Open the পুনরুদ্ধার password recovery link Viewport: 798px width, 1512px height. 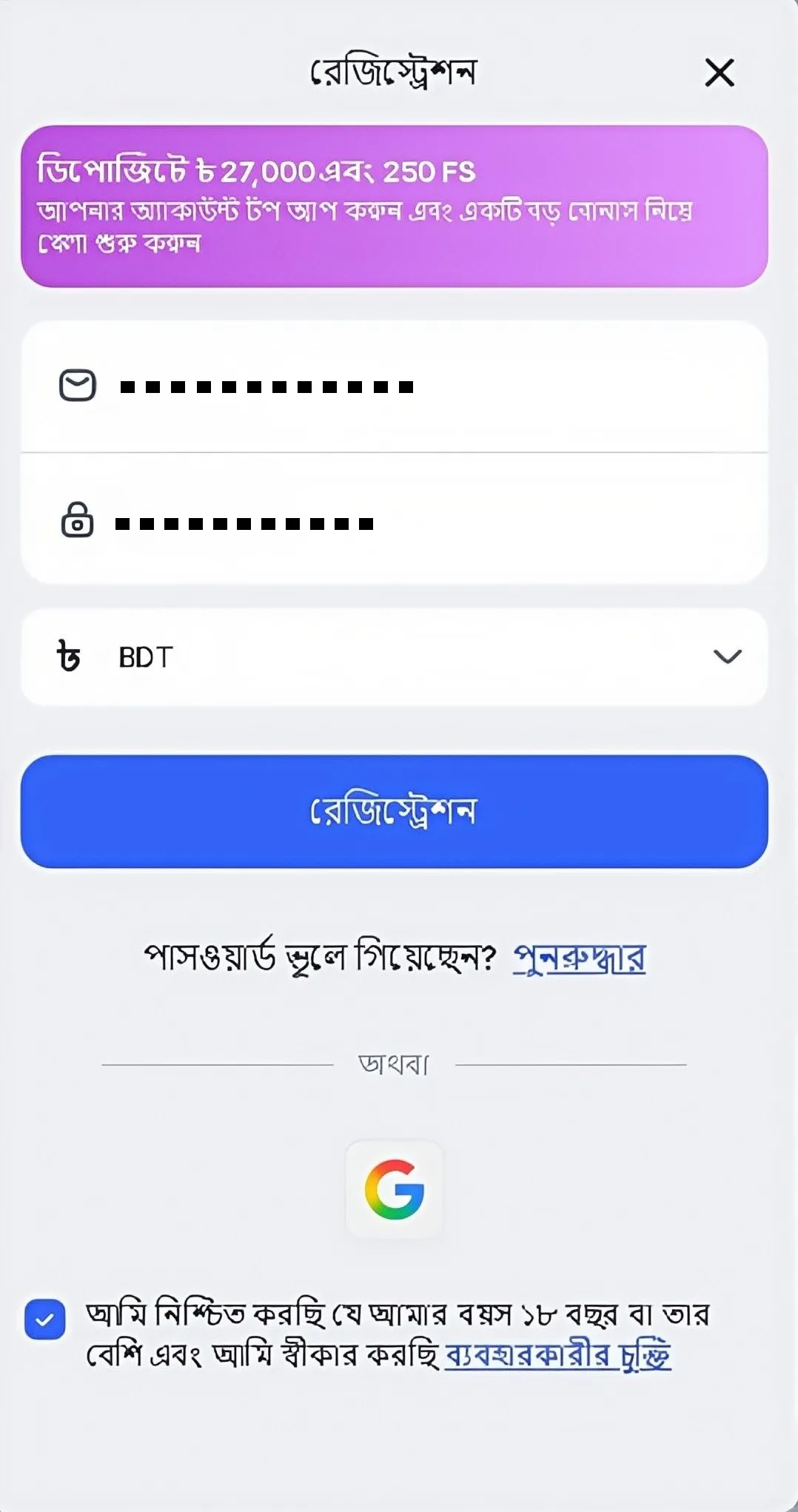tap(580, 958)
